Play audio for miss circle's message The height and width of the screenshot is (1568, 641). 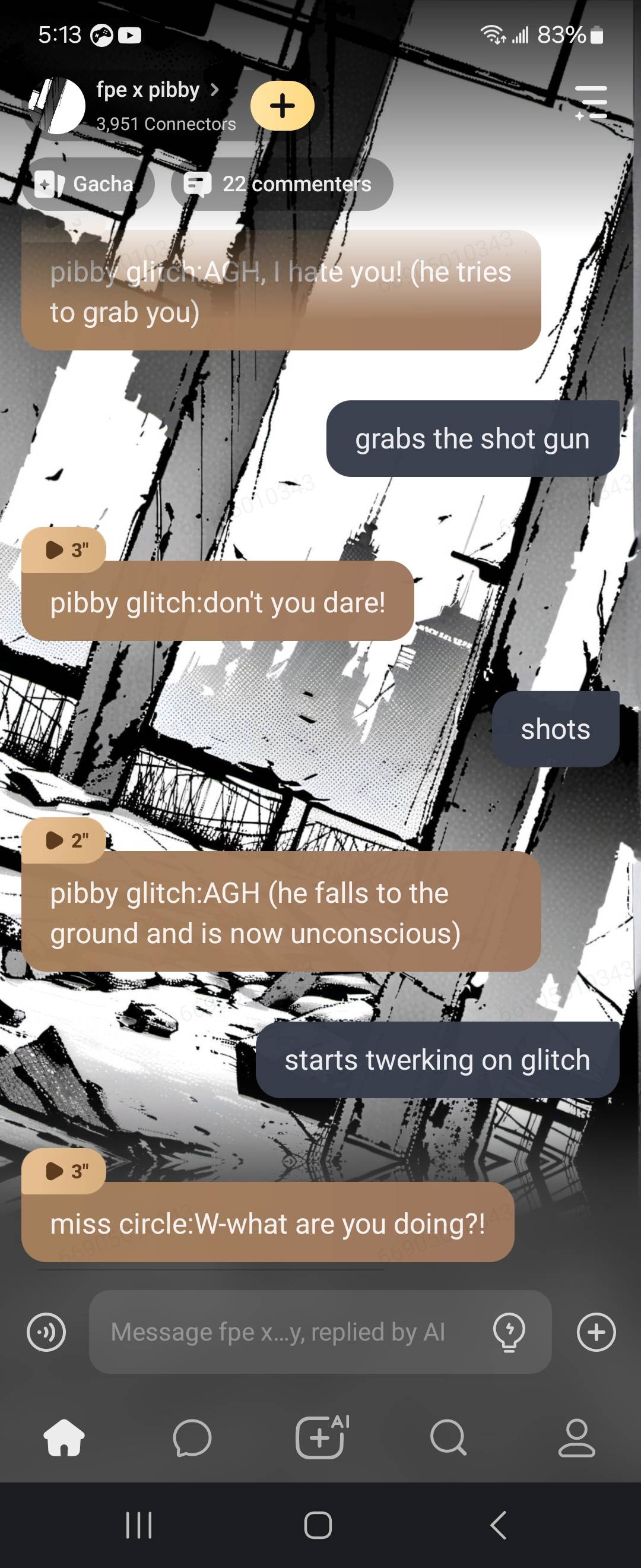65,1171
